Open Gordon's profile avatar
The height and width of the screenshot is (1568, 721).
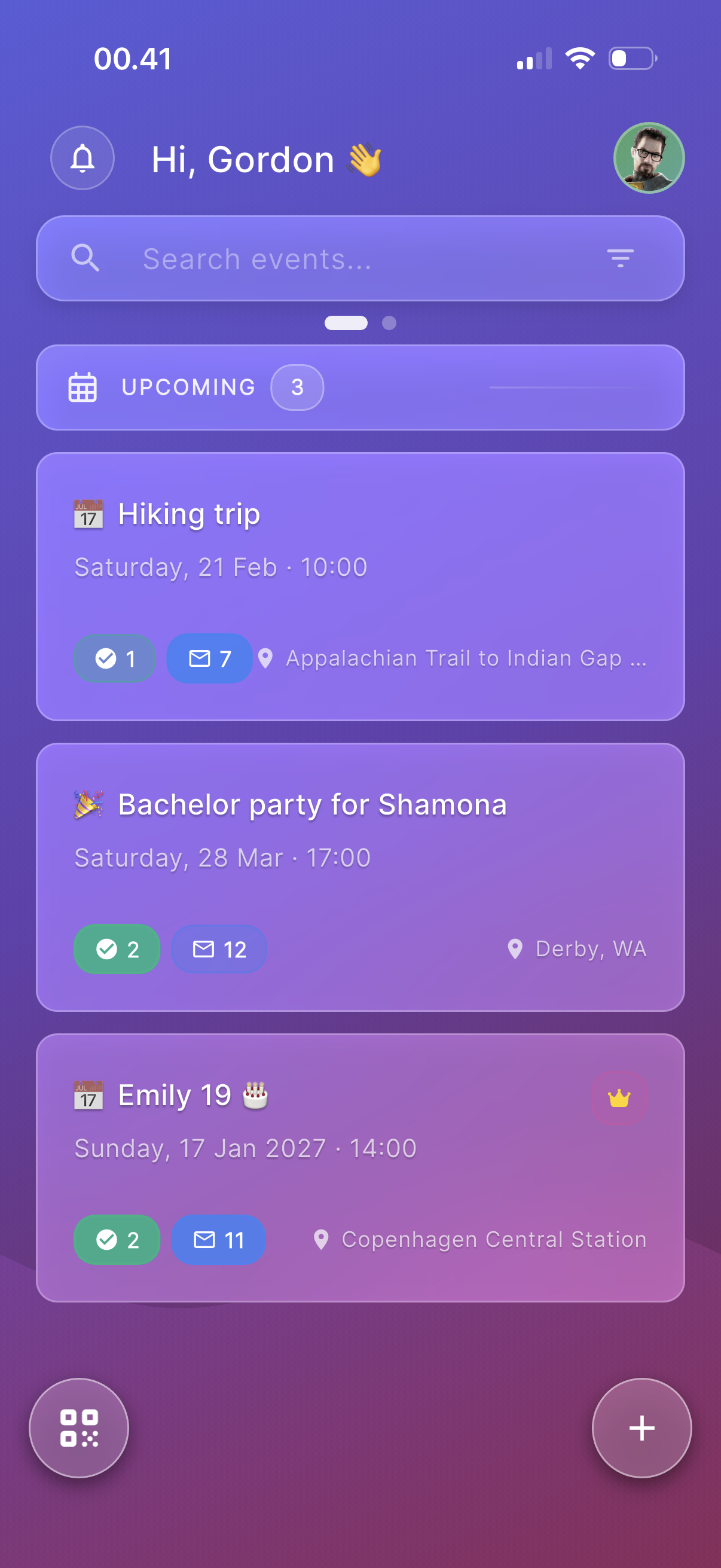[x=649, y=158]
